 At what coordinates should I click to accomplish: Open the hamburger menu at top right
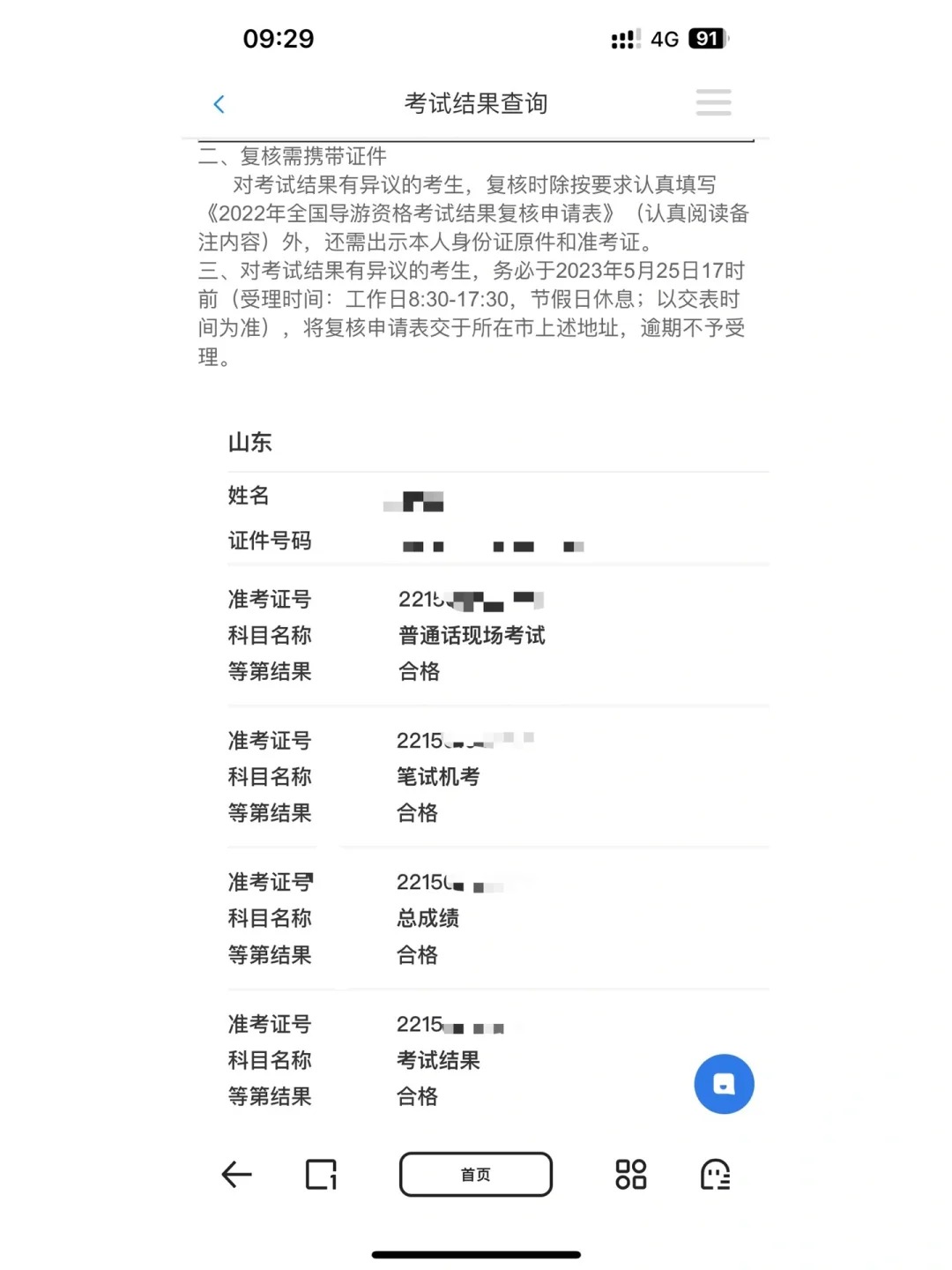(x=713, y=102)
